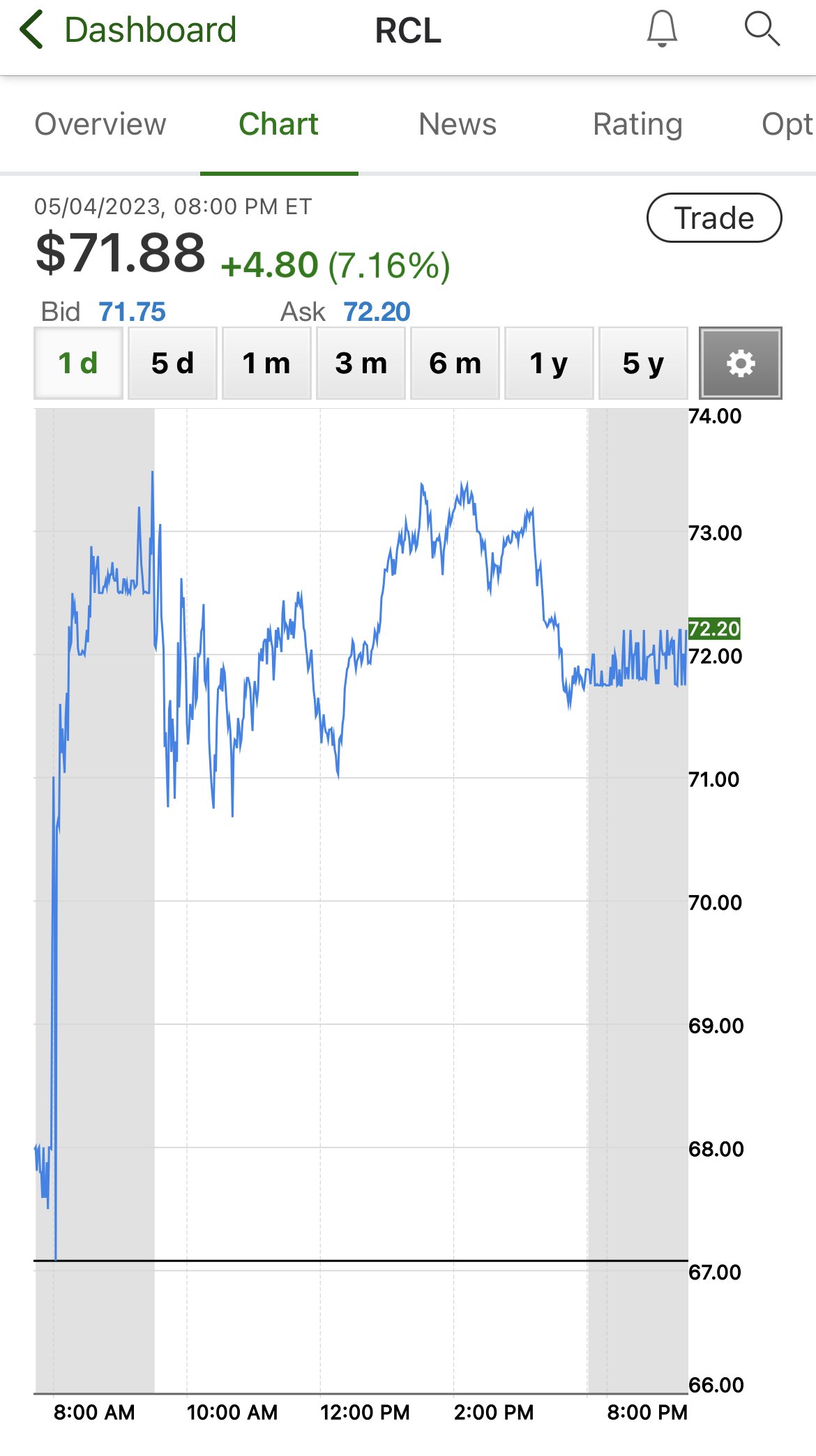This screenshot has height=1456, width=816.
Task: Select the 5 d chart range
Action: pyautogui.click(x=173, y=363)
